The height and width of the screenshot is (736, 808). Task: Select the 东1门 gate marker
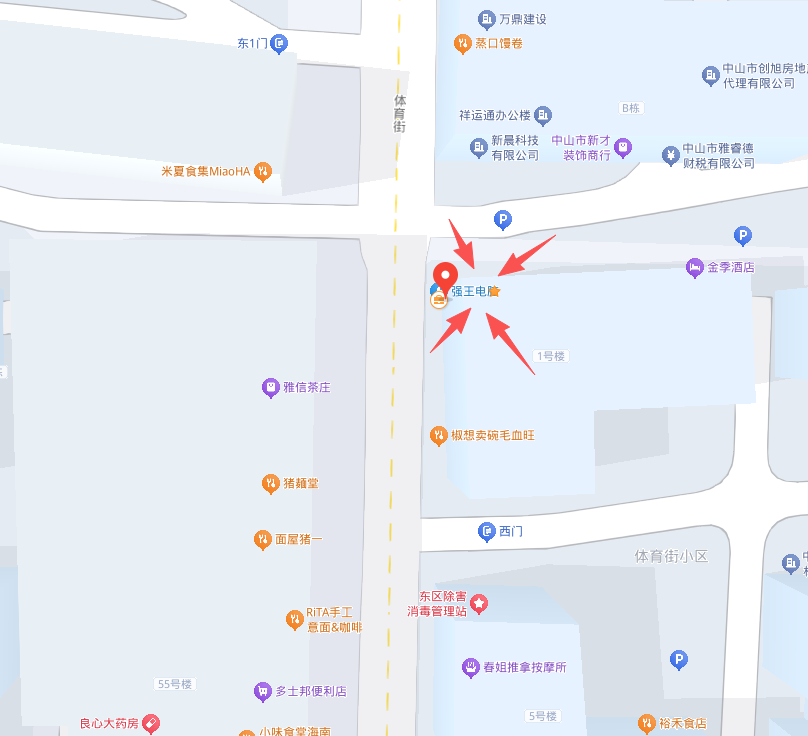point(279,43)
